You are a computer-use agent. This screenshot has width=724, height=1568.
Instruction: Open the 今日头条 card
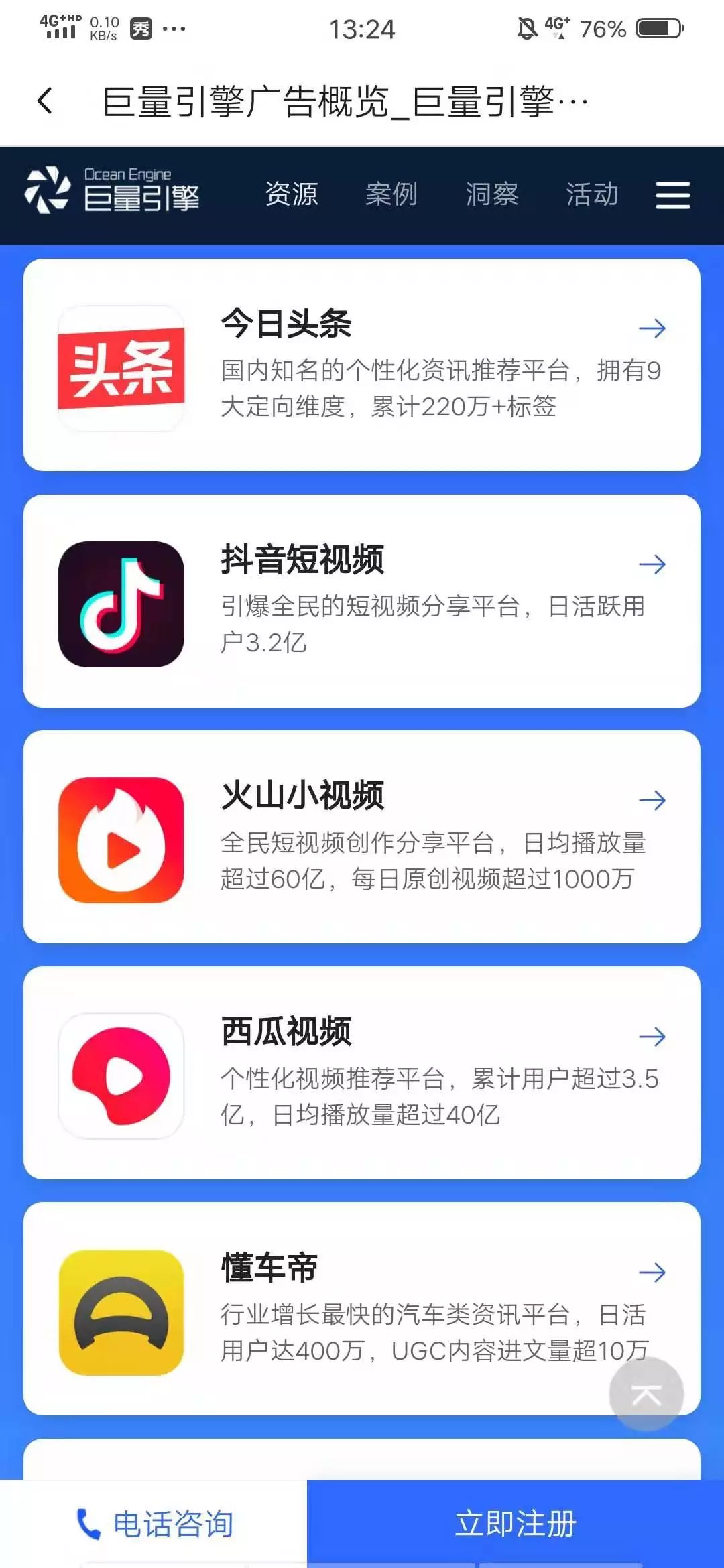362,365
